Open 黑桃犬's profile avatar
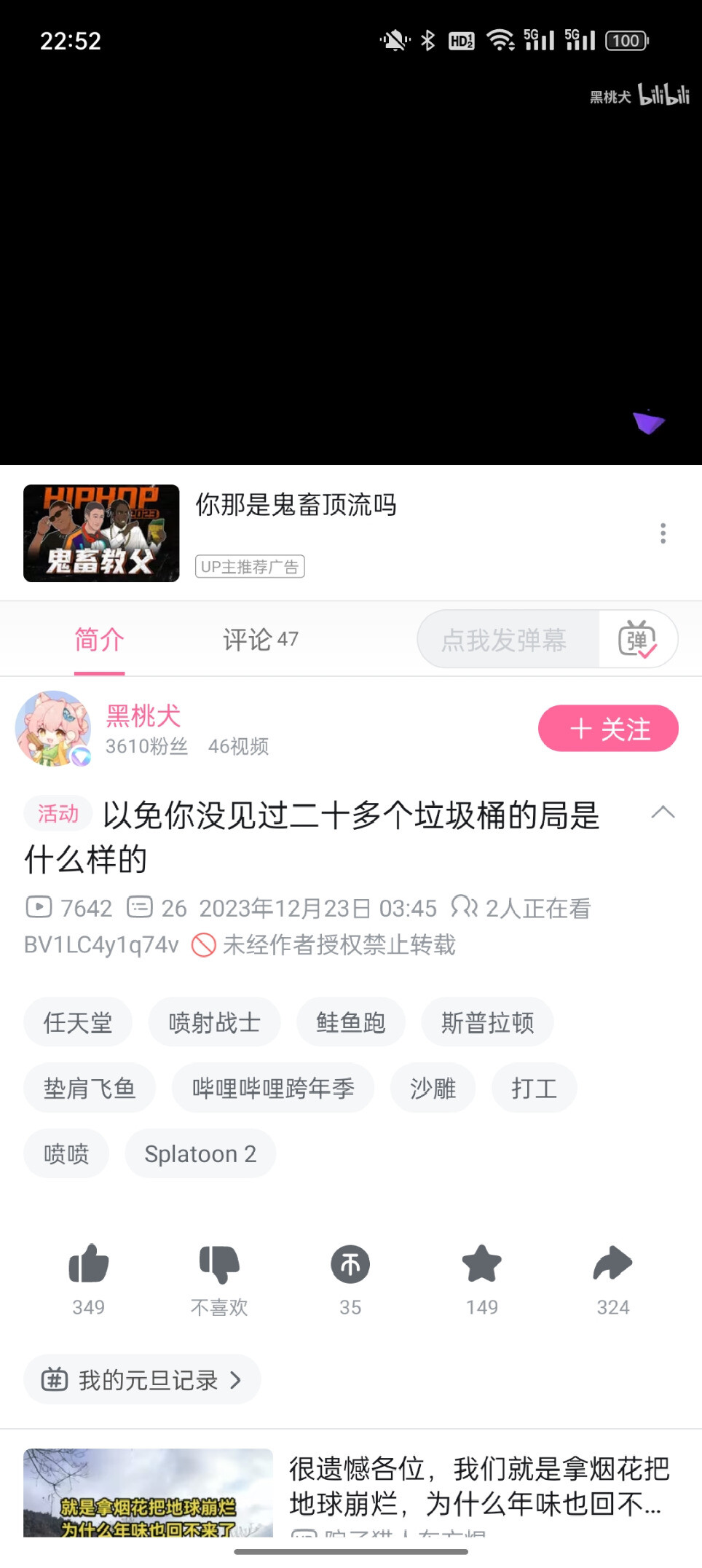This screenshot has width=702, height=1568. click(53, 729)
